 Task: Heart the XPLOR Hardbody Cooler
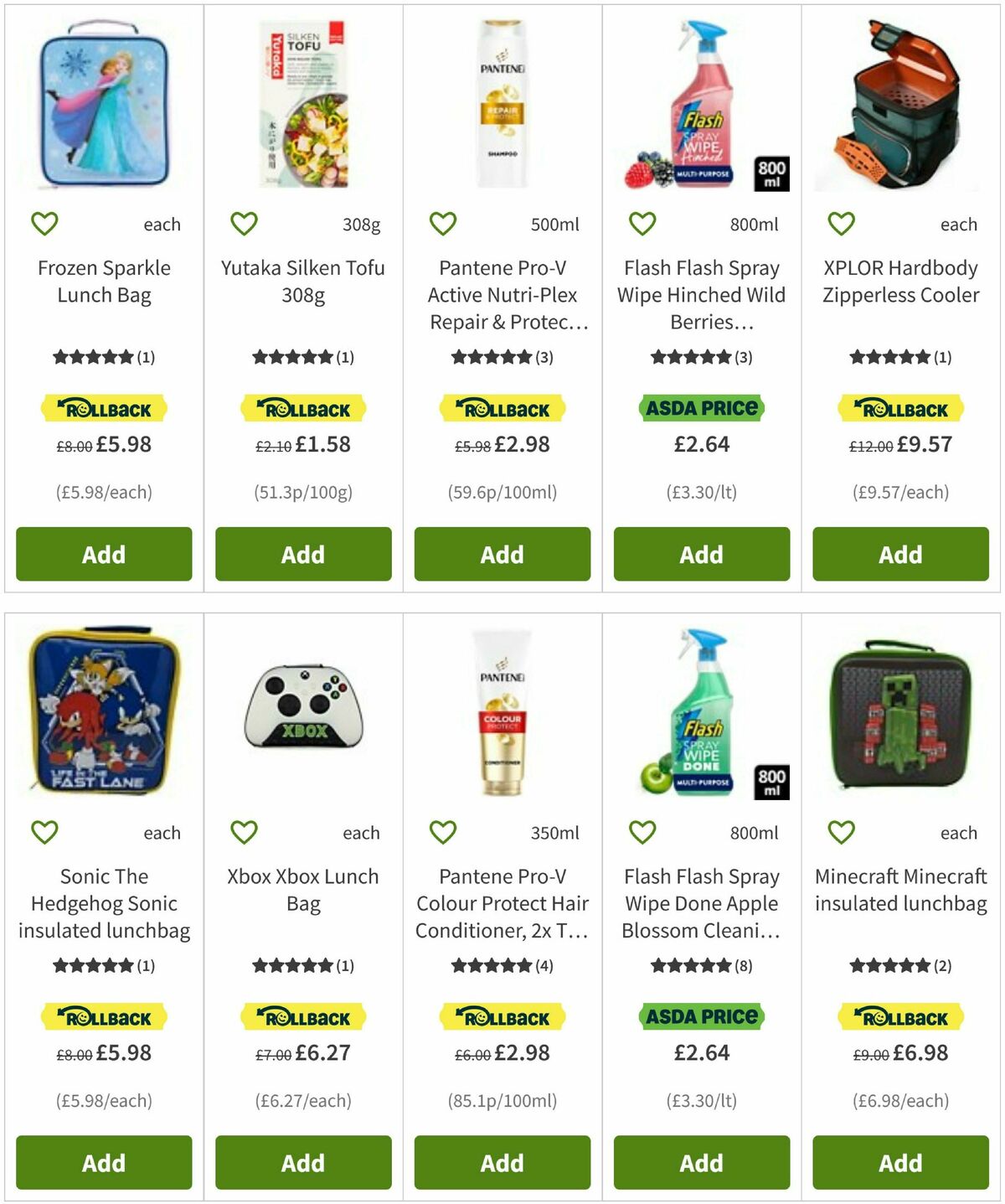coord(842,224)
